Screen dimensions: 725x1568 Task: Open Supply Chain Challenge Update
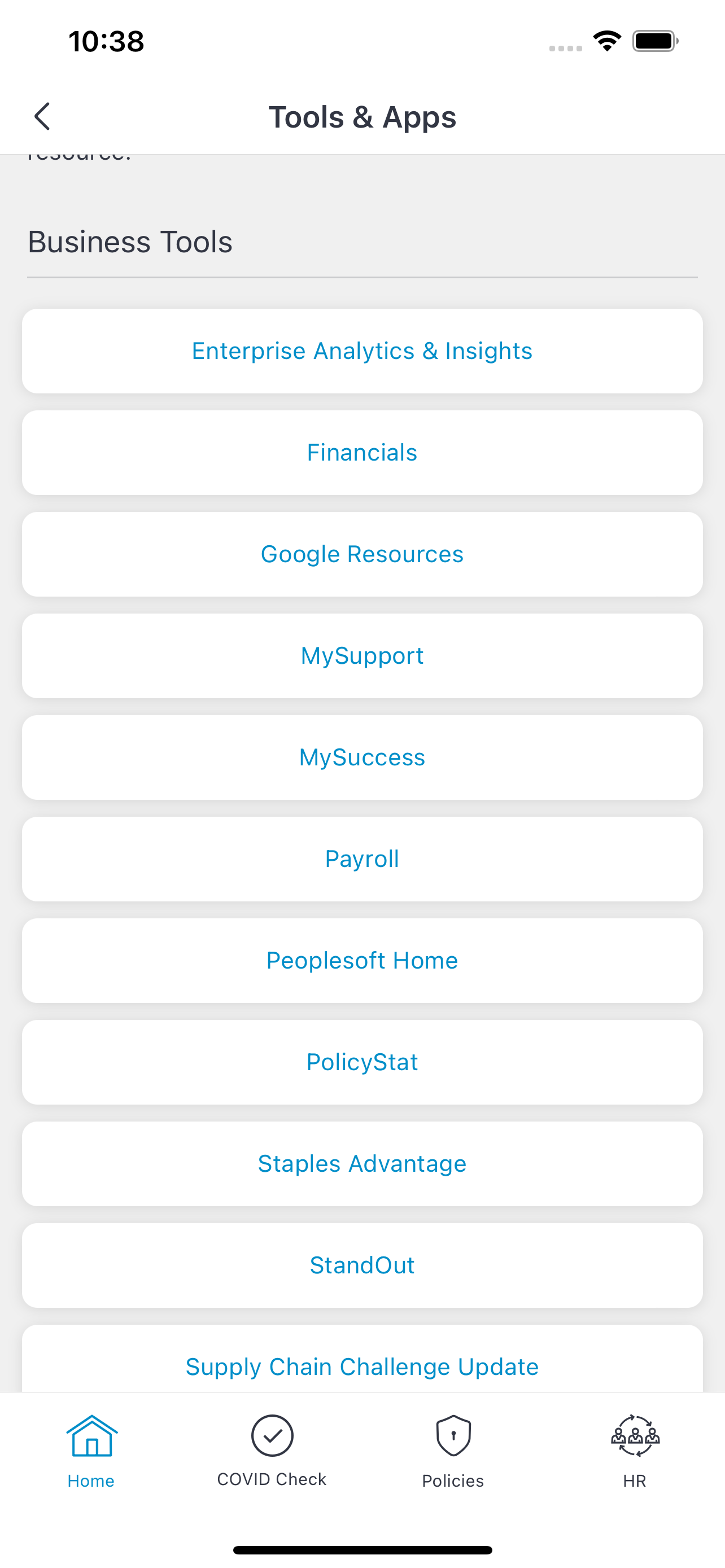[x=362, y=1359]
